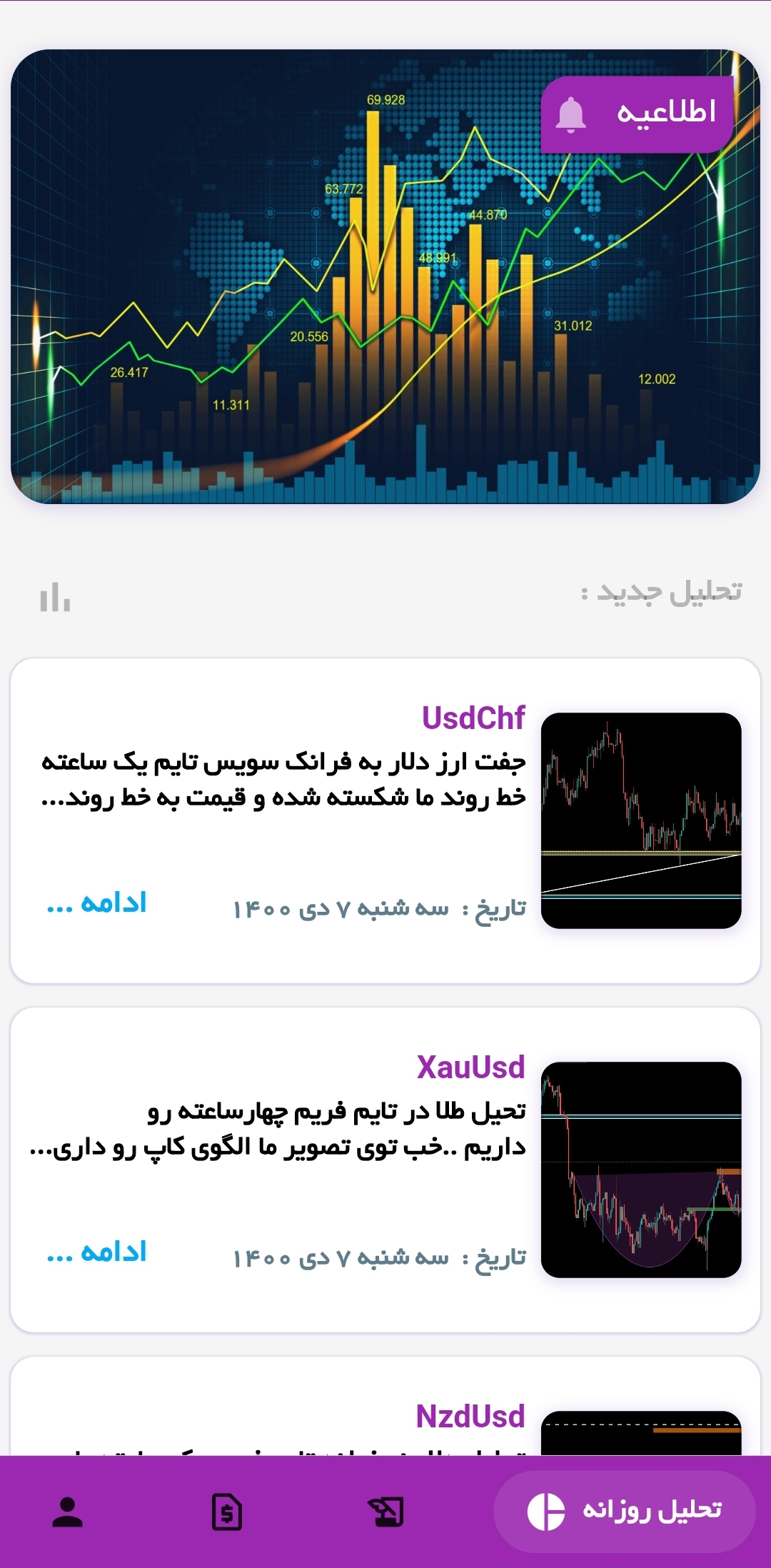Open the NzdUsd analysis card
771x1568 pixels.
(x=385, y=1421)
